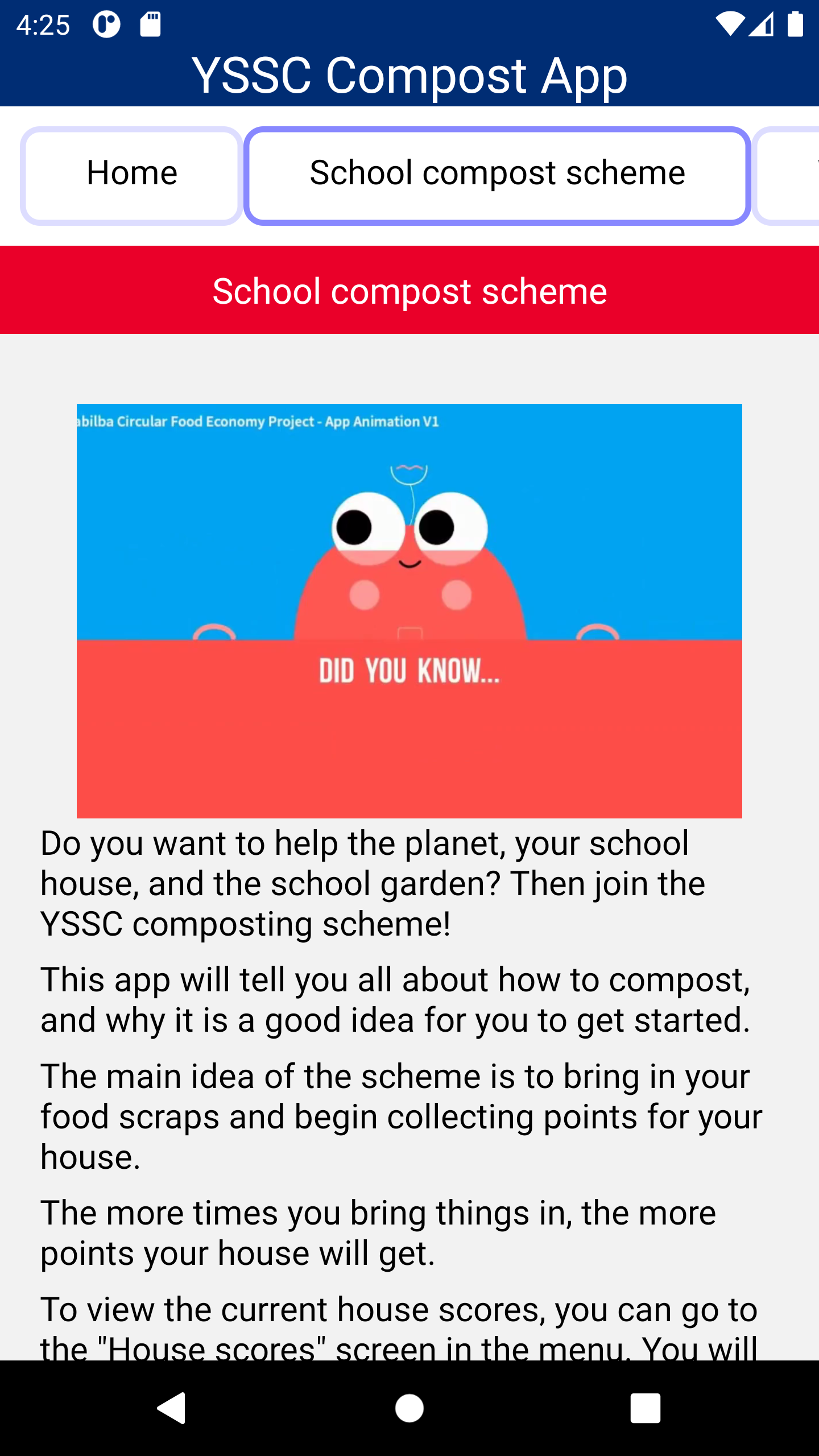Go to the device home screen
Viewport: 819px width, 1456px height.
(409, 1408)
